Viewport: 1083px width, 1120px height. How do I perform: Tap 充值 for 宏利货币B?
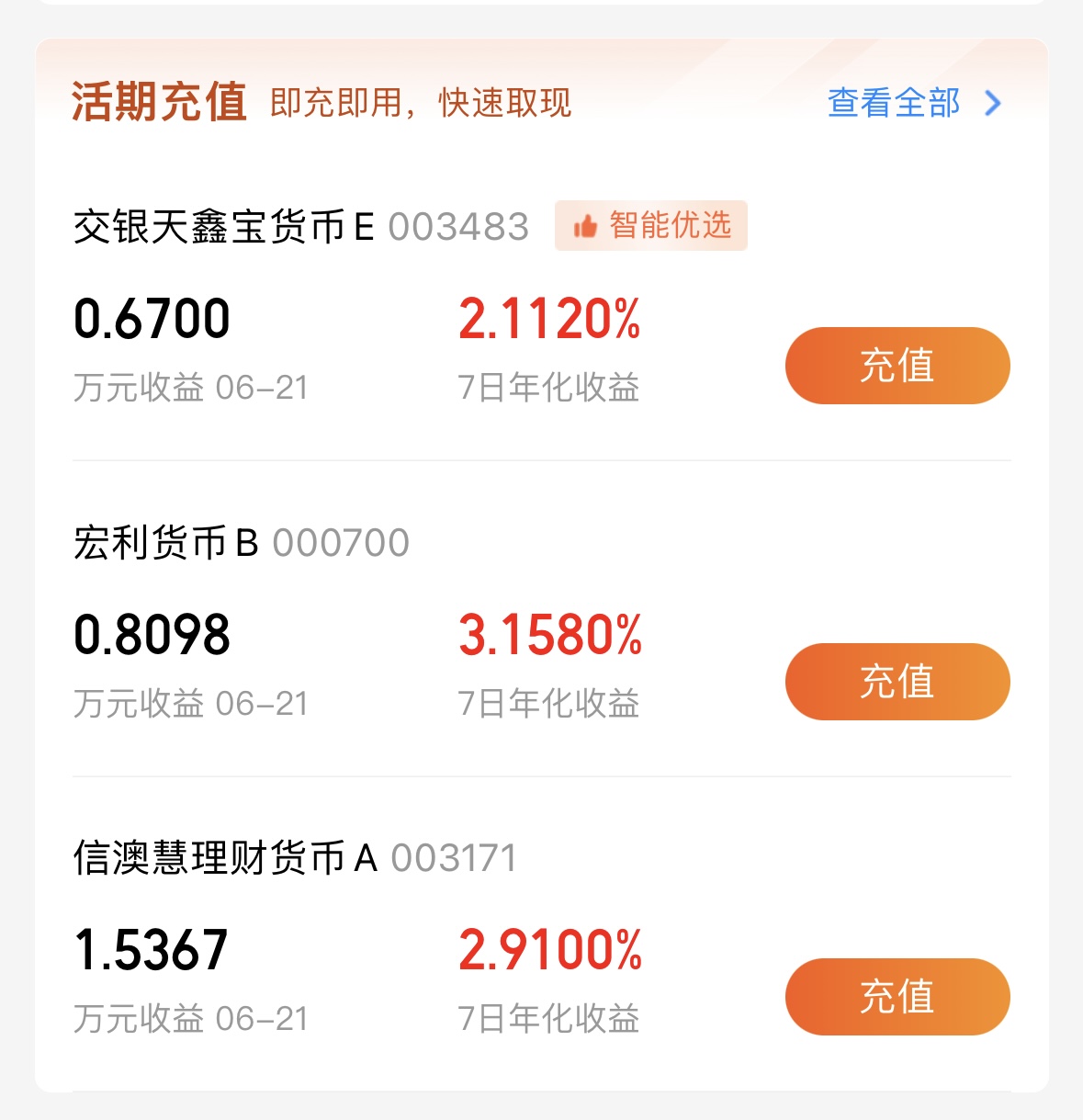[897, 682]
